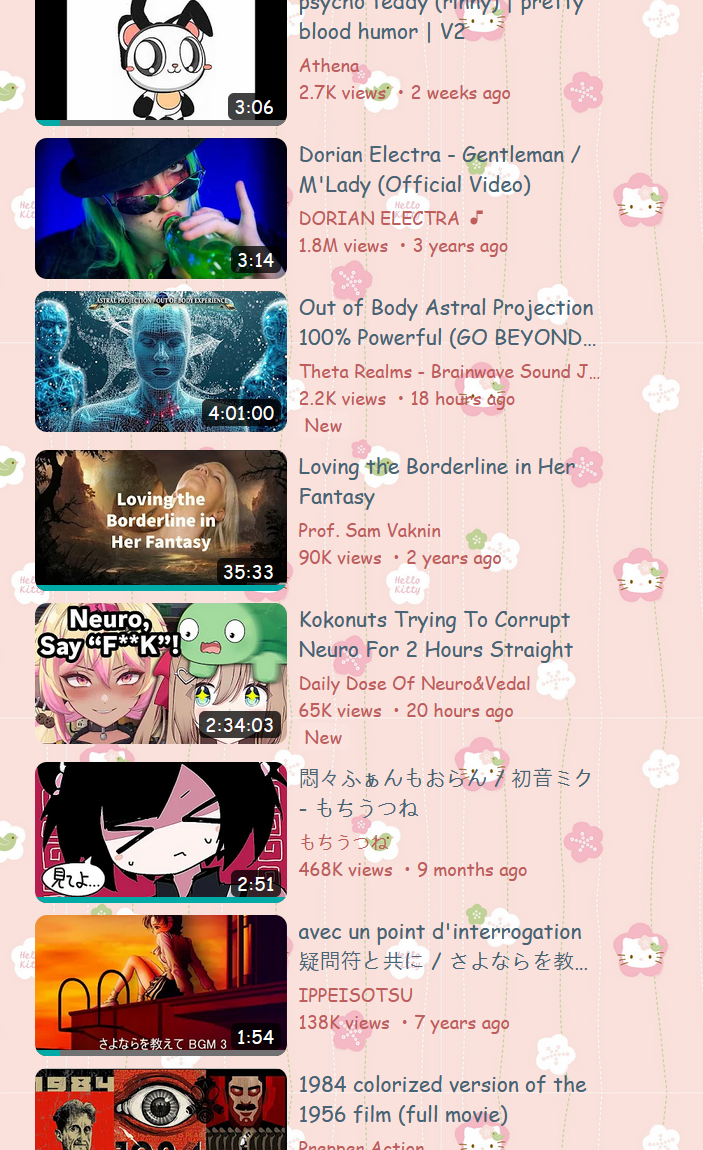Tap the Kokonuts Trying To Corrupt Neuro title

coord(435,634)
